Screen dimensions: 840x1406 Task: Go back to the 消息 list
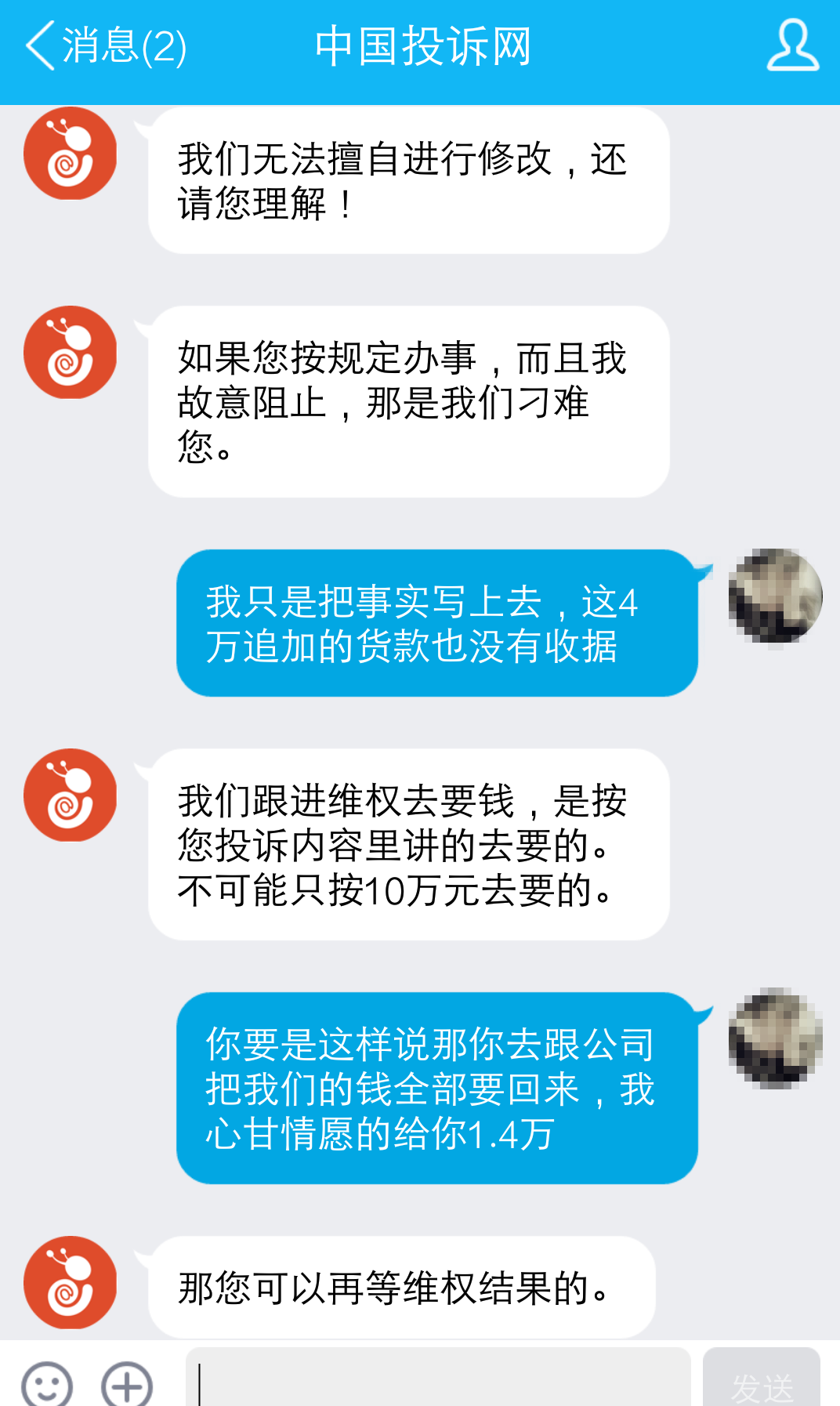[106, 47]
